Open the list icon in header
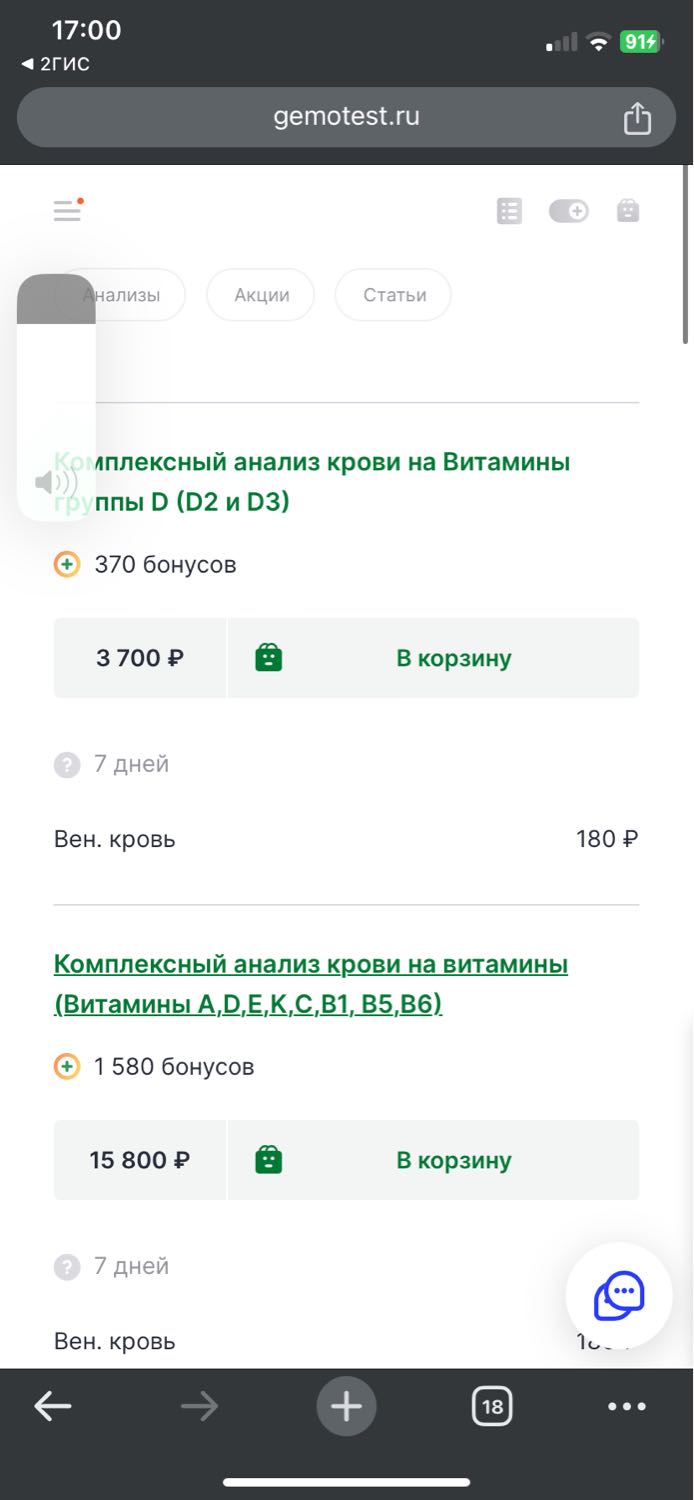 point(509,211)
